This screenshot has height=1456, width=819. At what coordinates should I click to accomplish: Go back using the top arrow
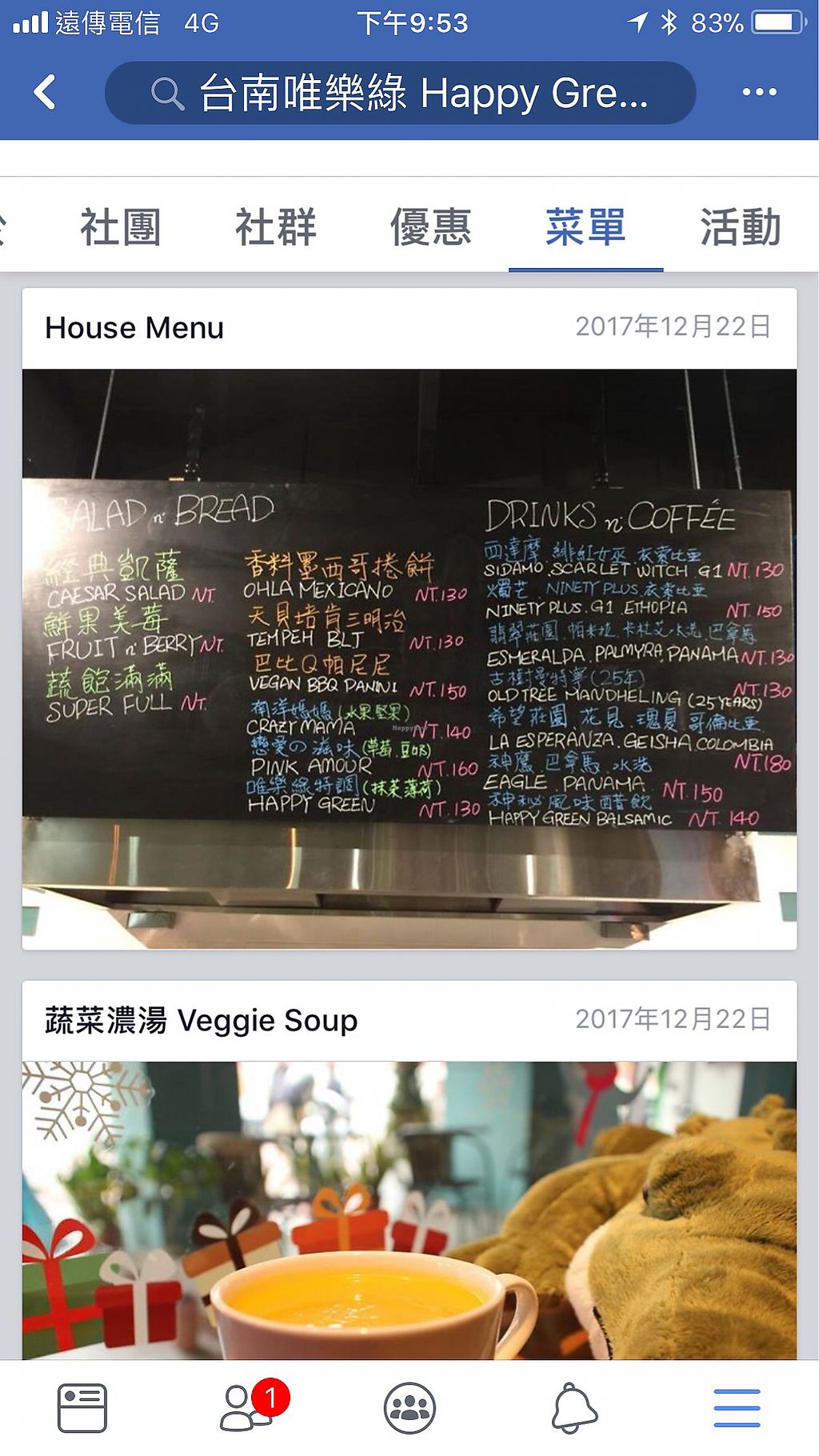(45, 92)
